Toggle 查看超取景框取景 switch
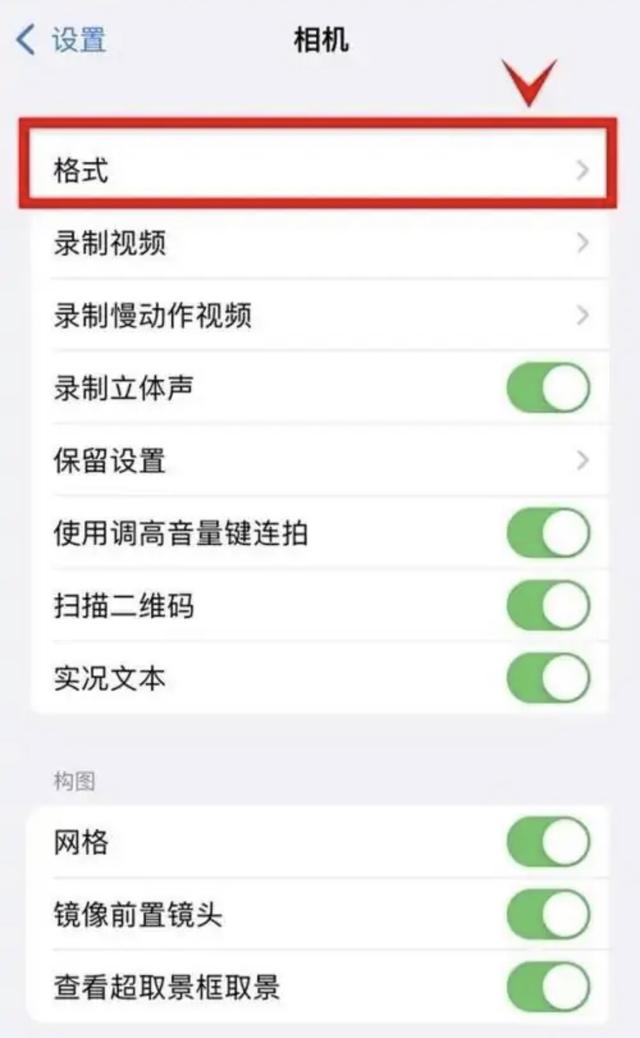Screen dimensions: 640x1038 [548, 988]
